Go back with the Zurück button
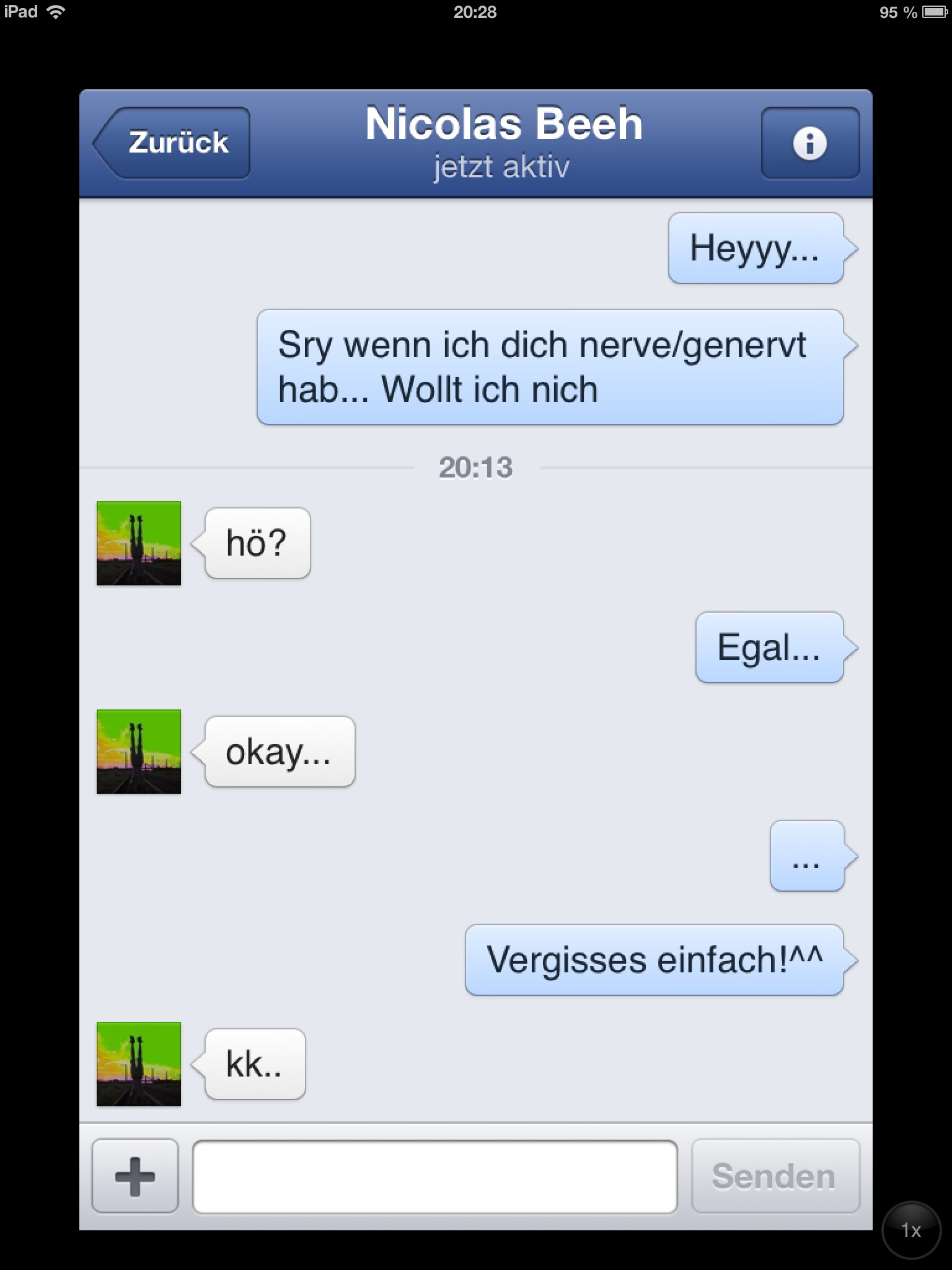The height and width of the screenshot is (1270, 952). tap(173, 143)
